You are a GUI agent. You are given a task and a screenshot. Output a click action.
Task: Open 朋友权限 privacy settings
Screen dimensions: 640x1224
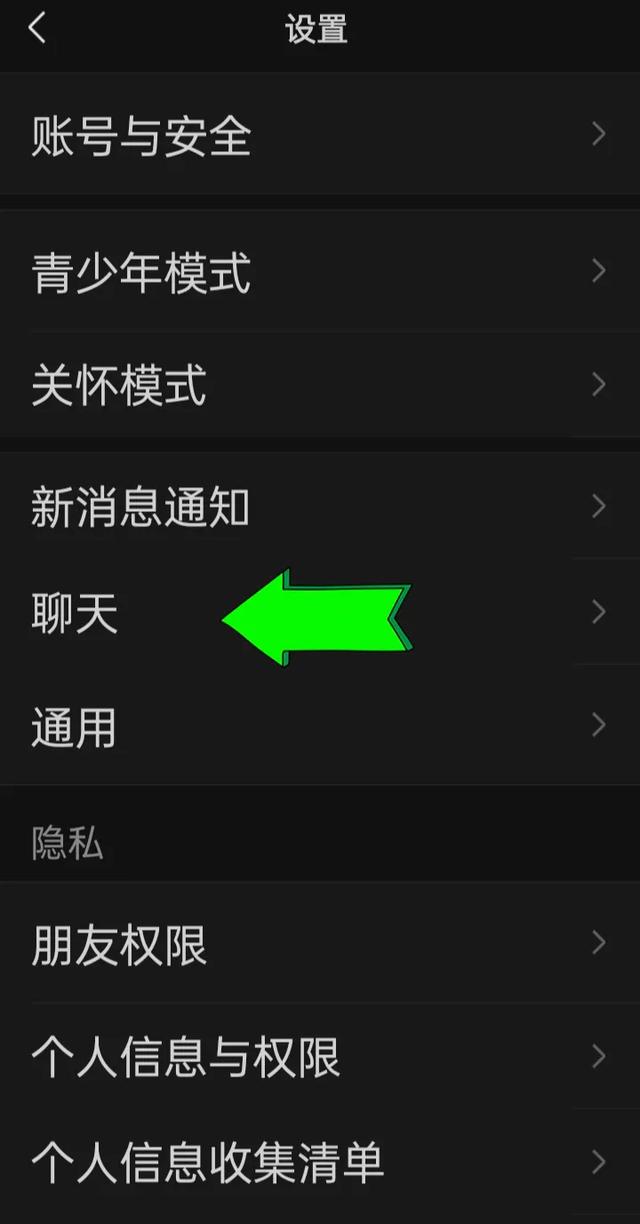(x=320, y=944)
